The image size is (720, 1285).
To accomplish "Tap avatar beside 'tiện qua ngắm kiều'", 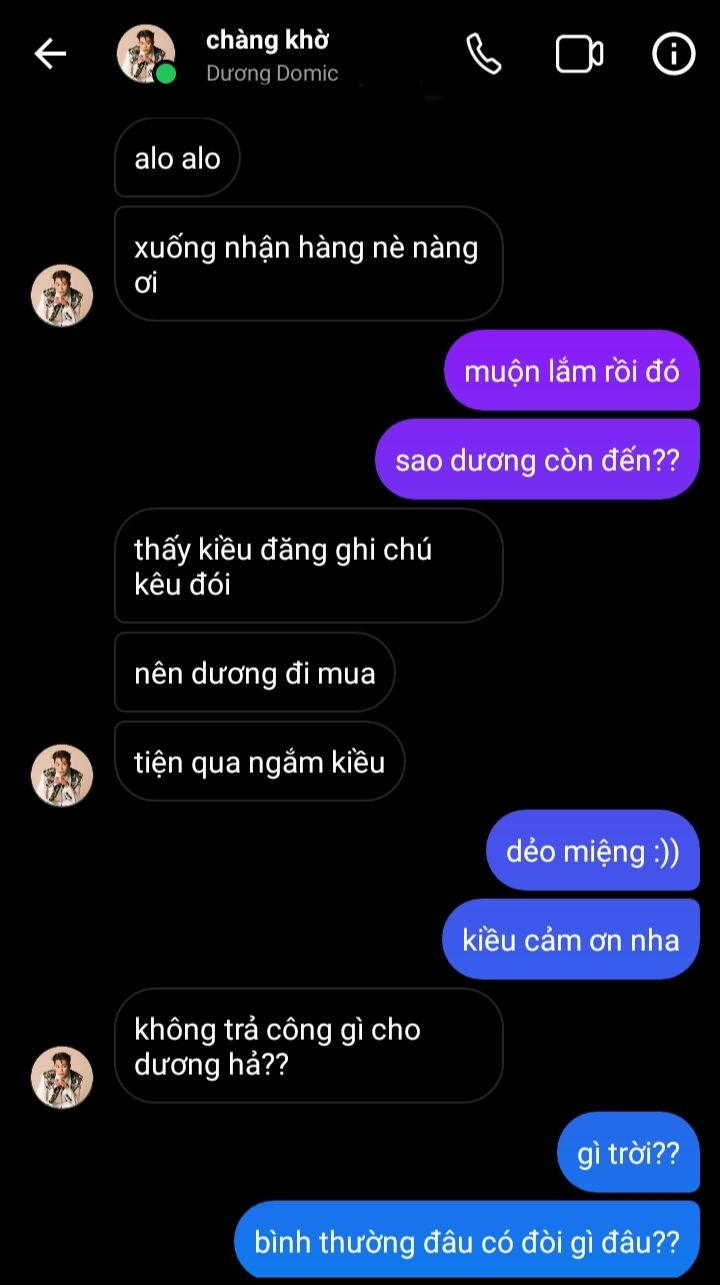I will (62, 775).
